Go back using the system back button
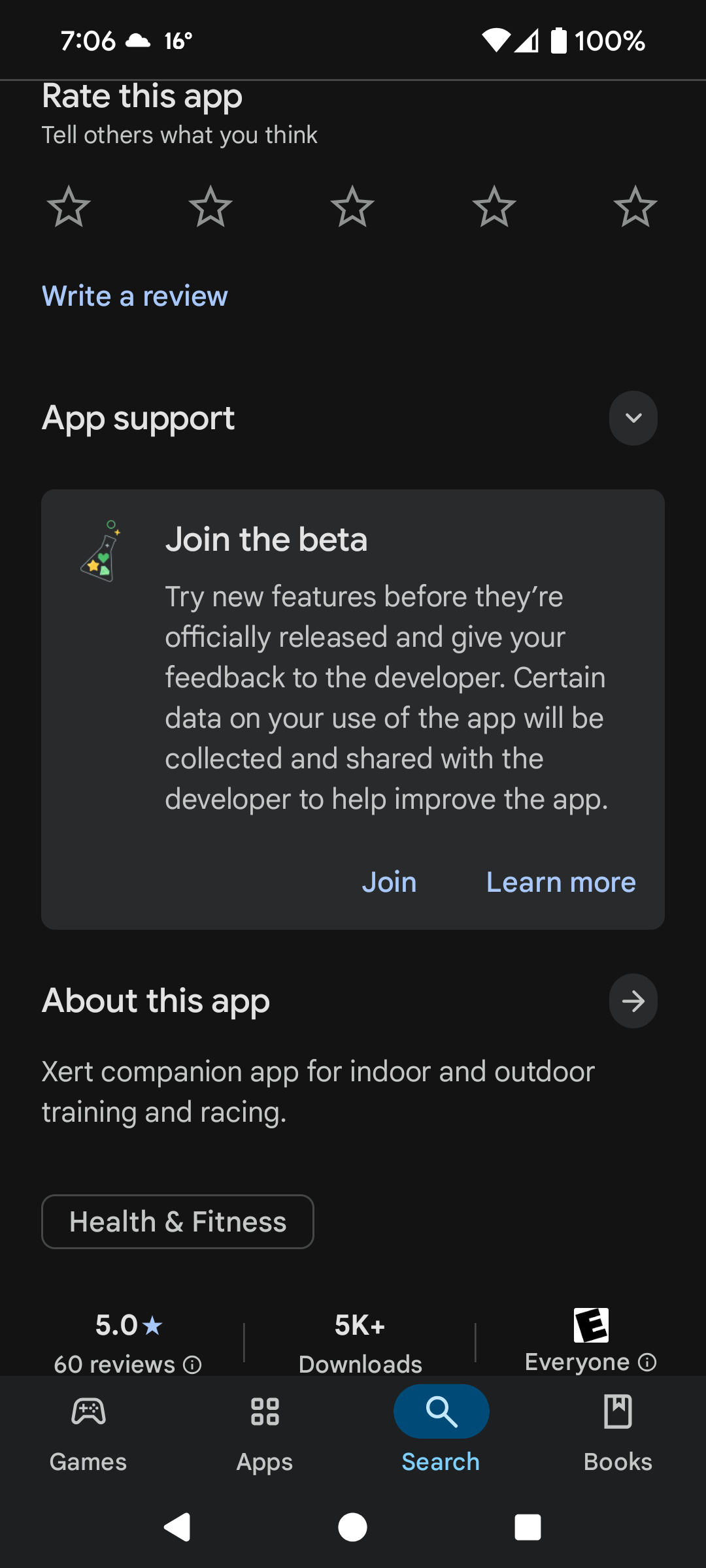The image size is (706, 1568). coord(176,1527)
